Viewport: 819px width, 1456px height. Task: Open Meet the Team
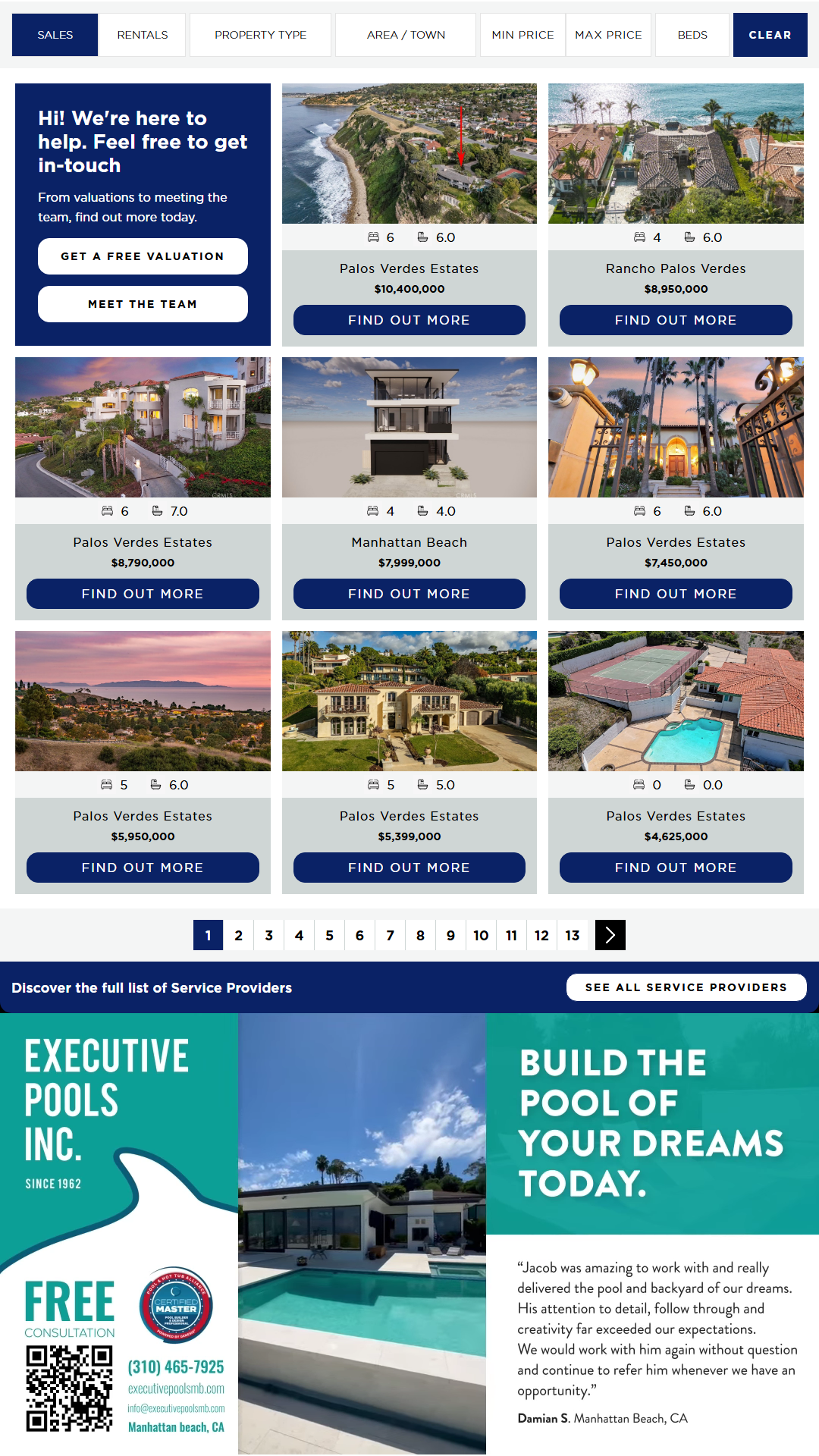pos(143,304)
